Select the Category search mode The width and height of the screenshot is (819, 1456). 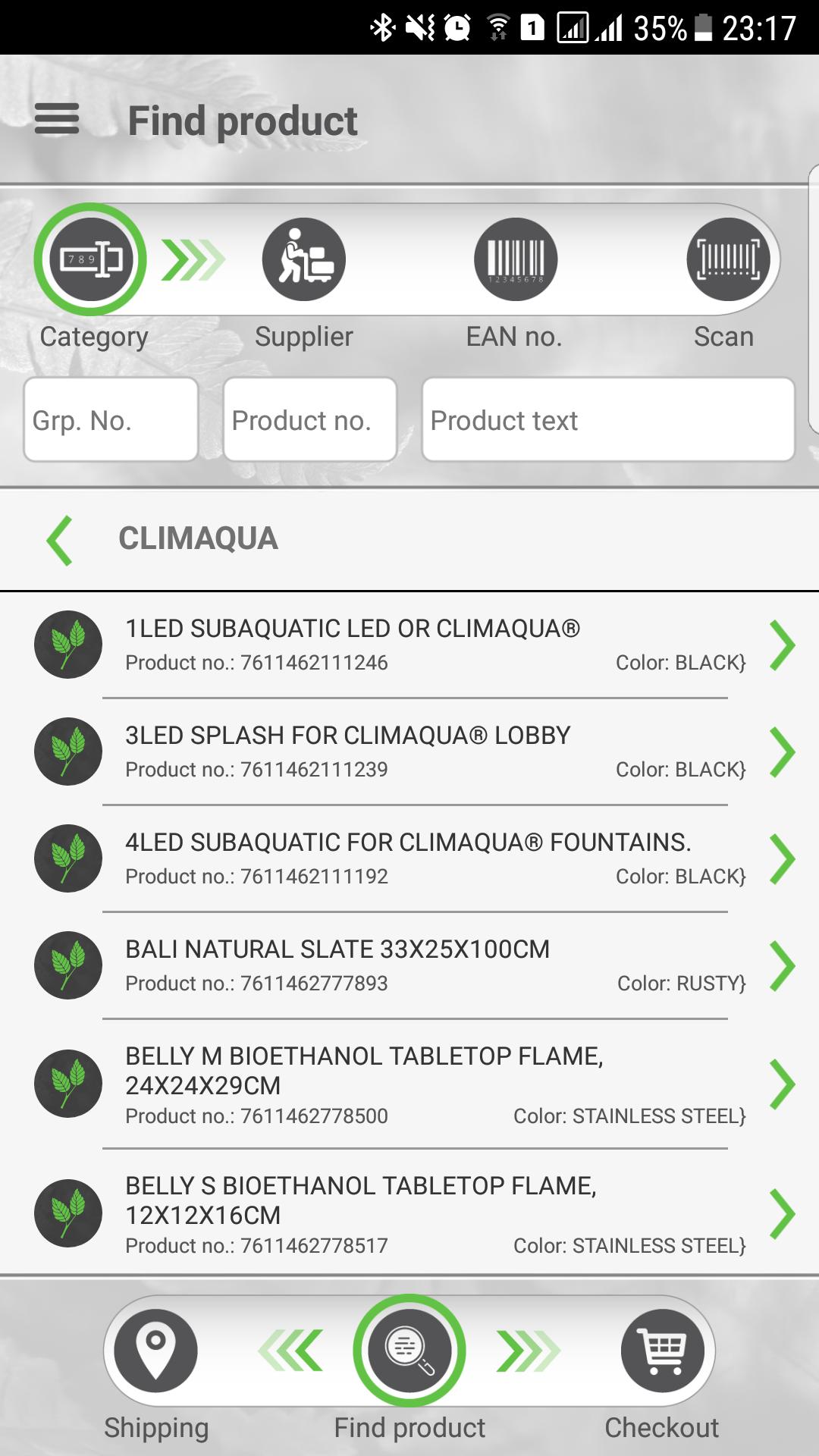pyautogui.click(x=90, y=259)
